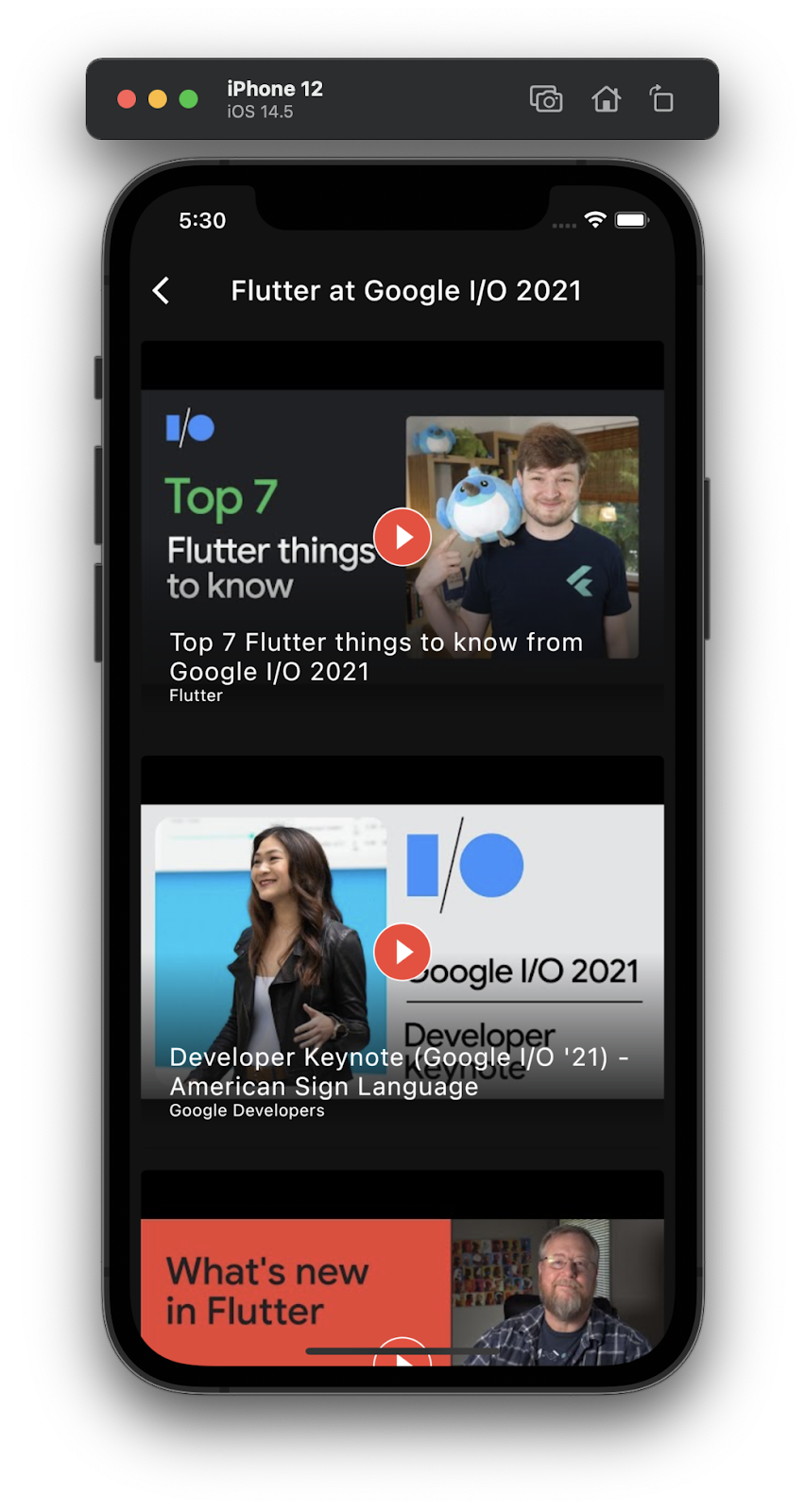The height and width of the screenshot is (1512, 805).
Task: Click the back chevron in the navigation bar
Action: (x=161, y=290)
